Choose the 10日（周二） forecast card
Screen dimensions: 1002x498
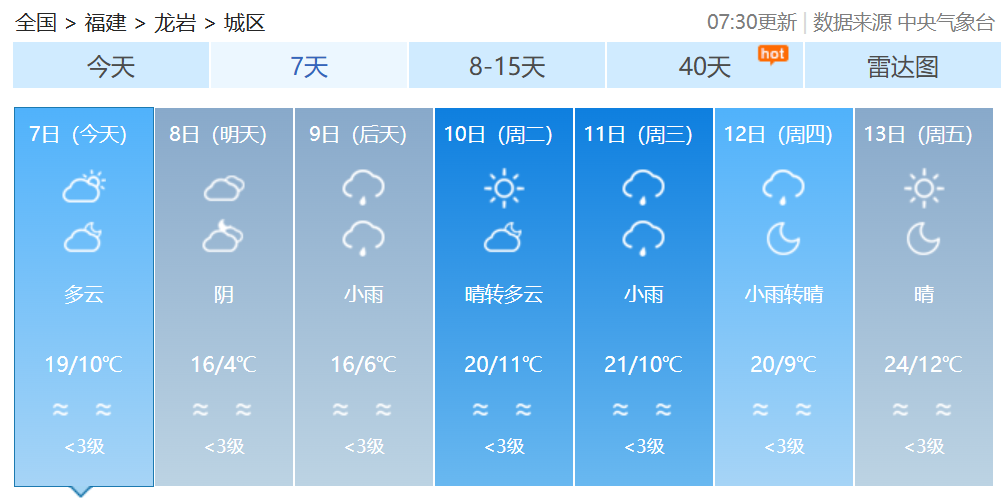(504, 296)
